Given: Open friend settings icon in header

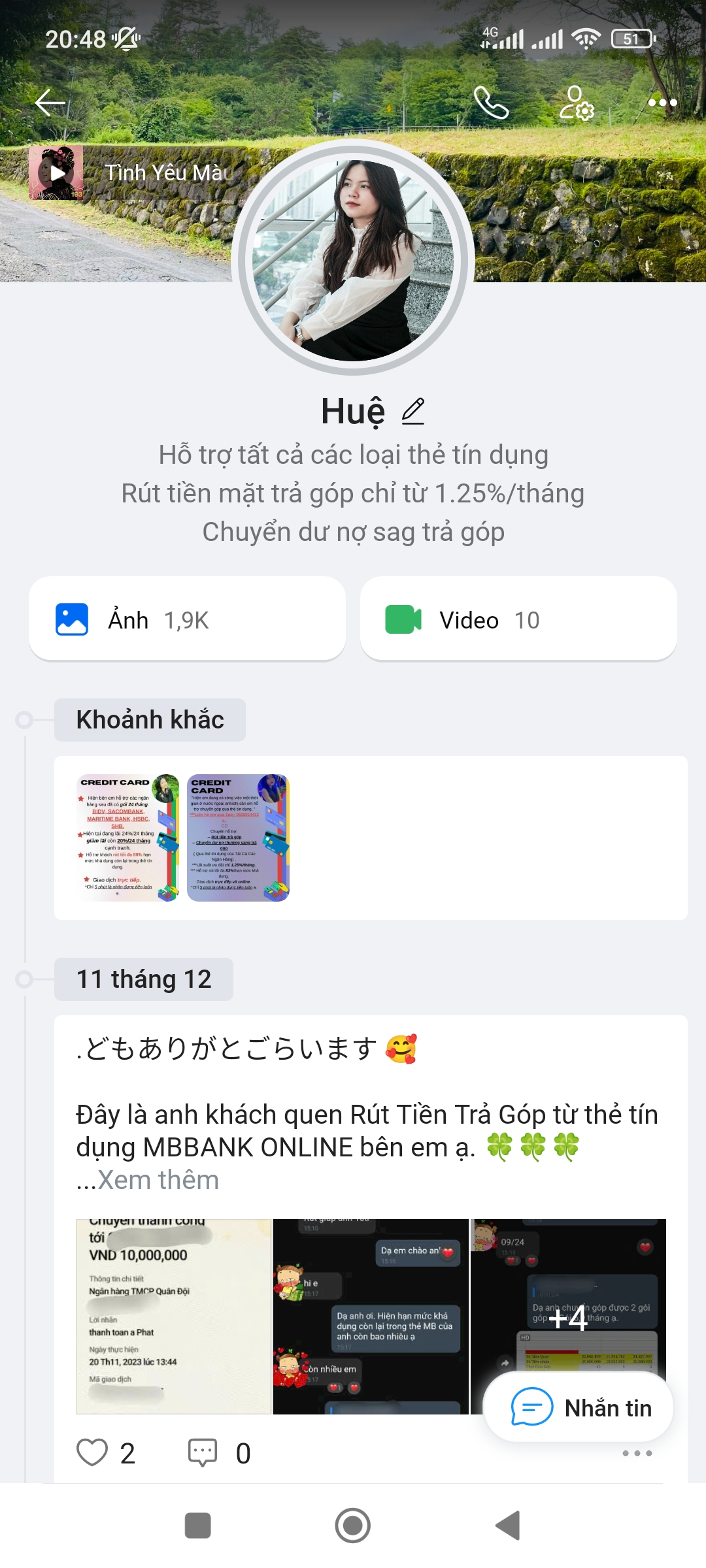Looking at the screenshot, I should (576, 103).
